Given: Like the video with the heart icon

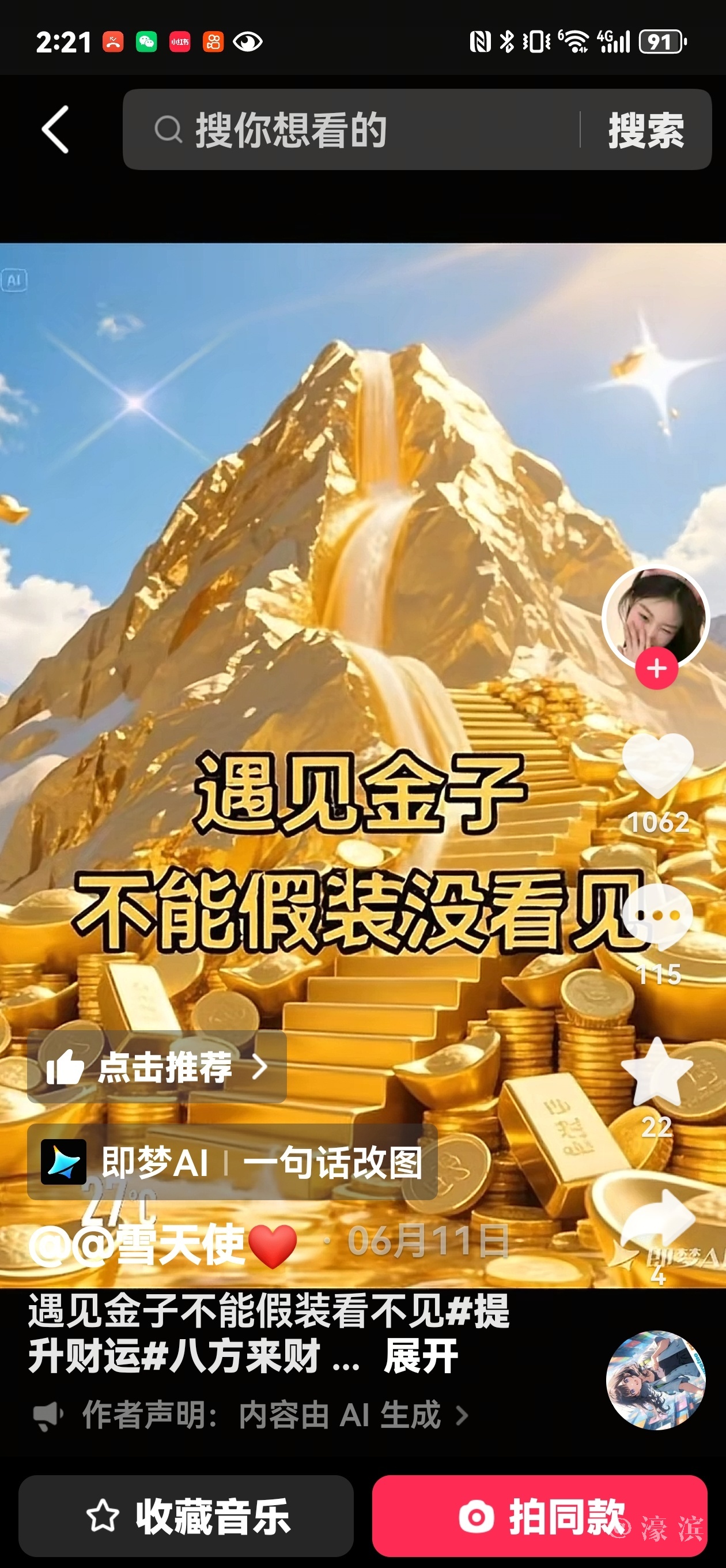Looking at the screenshot, I should coord(657,765).
